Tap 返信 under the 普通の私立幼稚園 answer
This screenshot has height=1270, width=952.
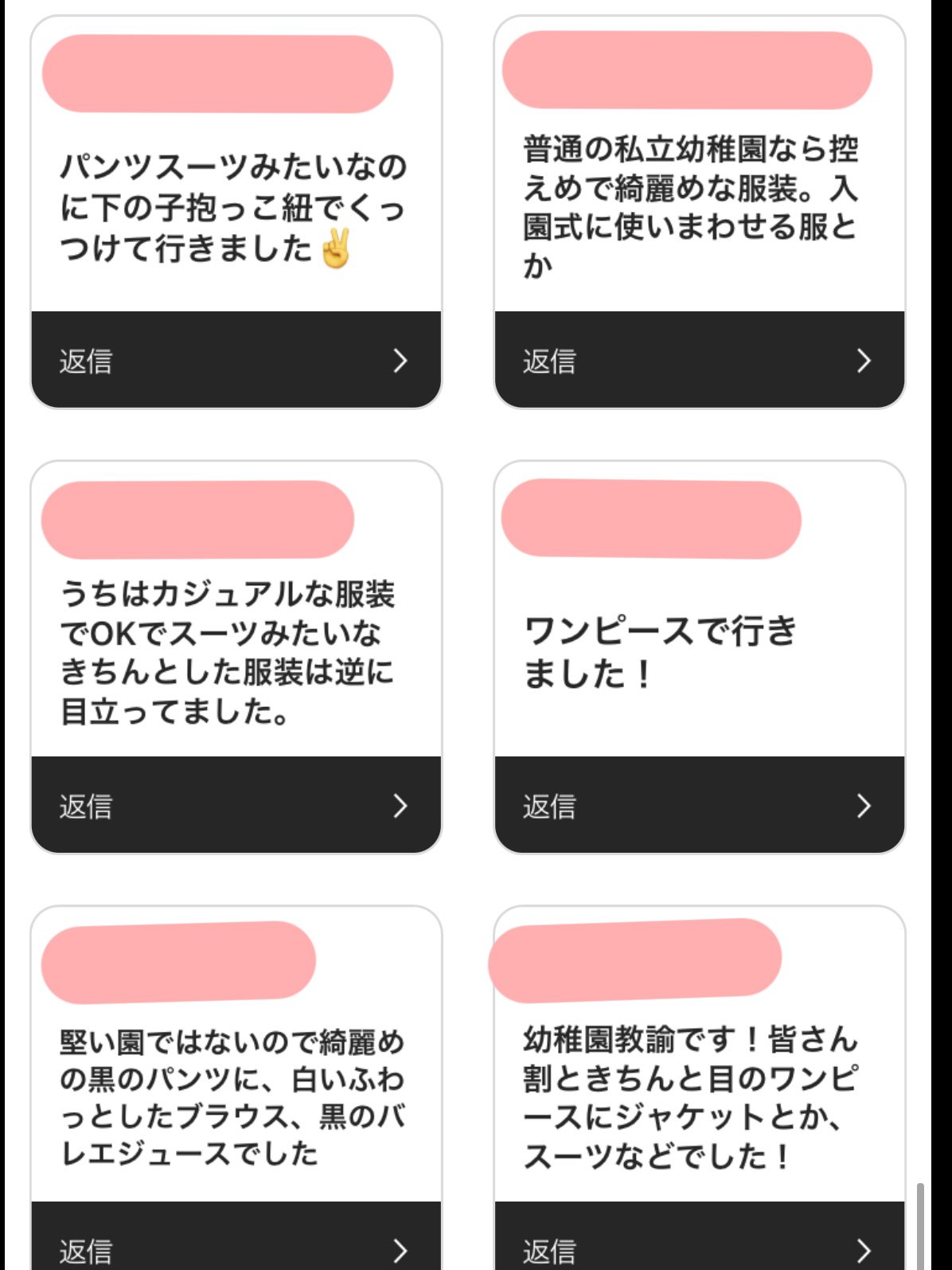(x=699, y=361)
